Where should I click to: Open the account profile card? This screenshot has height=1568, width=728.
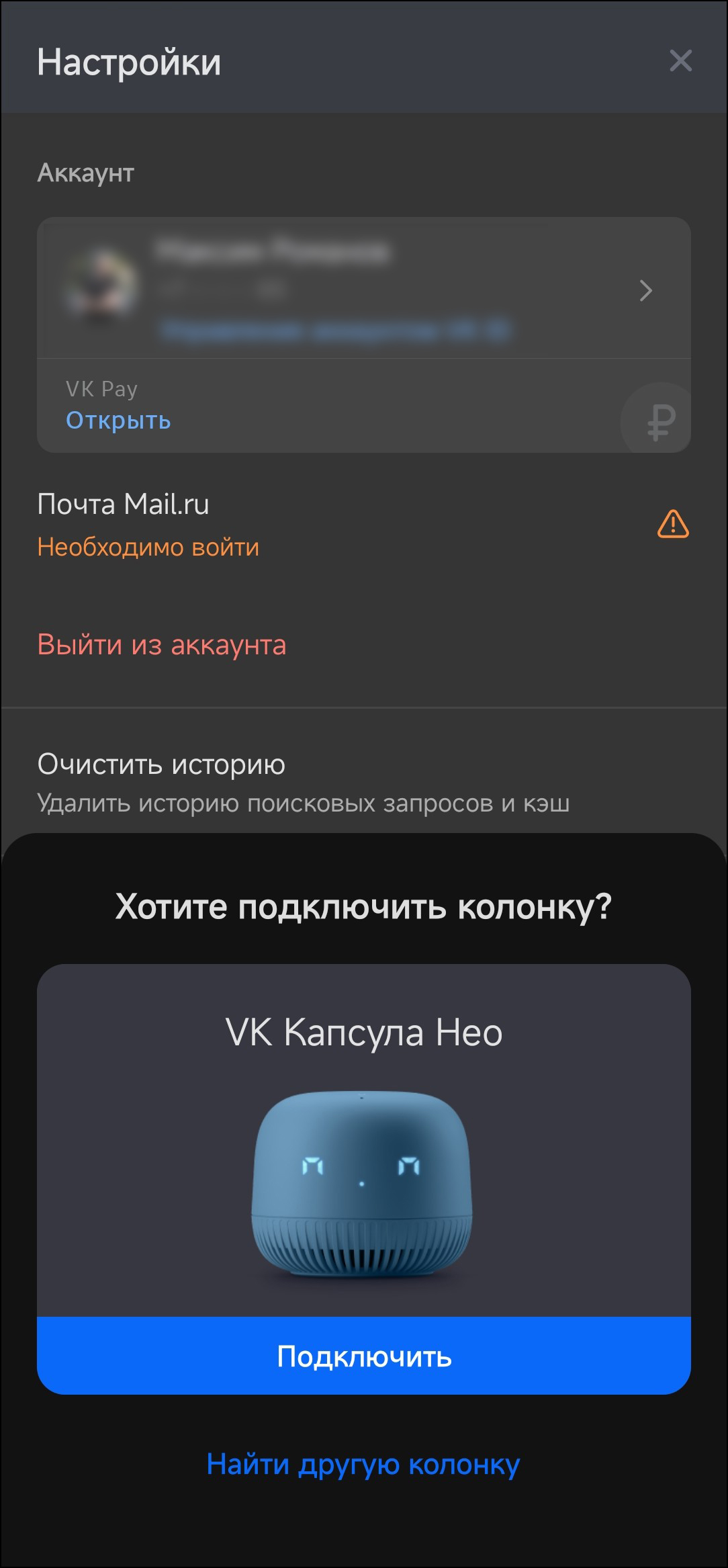coord(363,288)
